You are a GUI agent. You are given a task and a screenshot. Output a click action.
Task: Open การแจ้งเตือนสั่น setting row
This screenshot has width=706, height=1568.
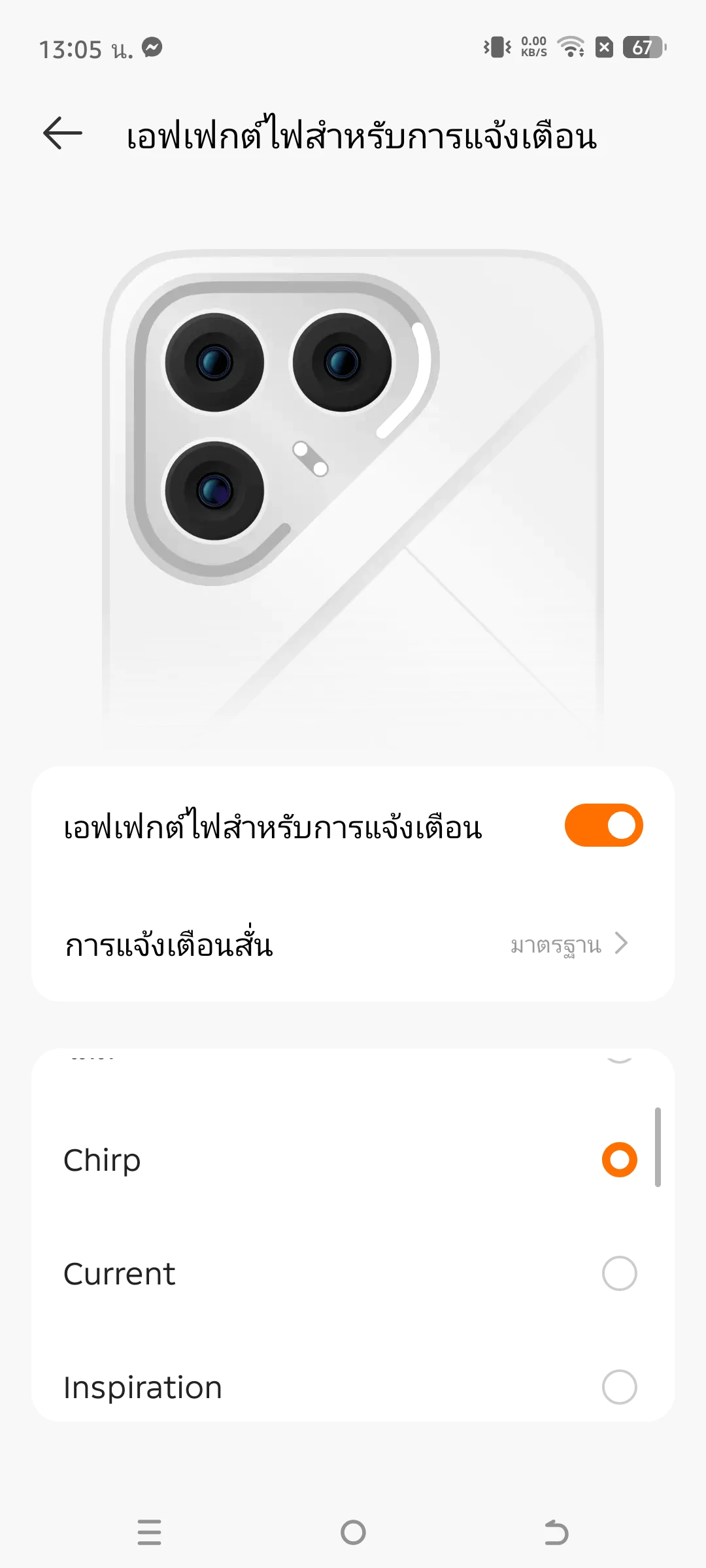click(353, 945)
